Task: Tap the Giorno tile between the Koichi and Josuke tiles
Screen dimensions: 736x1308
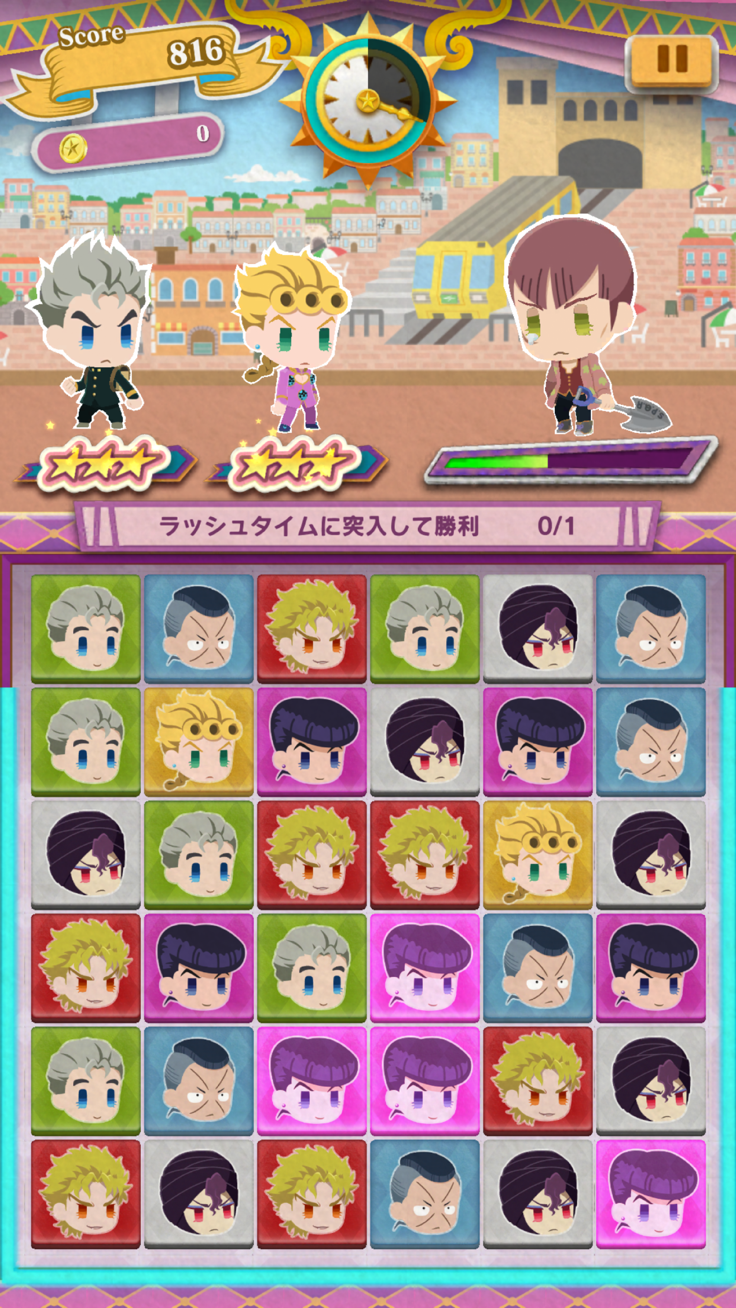Action: pos(197,741)
